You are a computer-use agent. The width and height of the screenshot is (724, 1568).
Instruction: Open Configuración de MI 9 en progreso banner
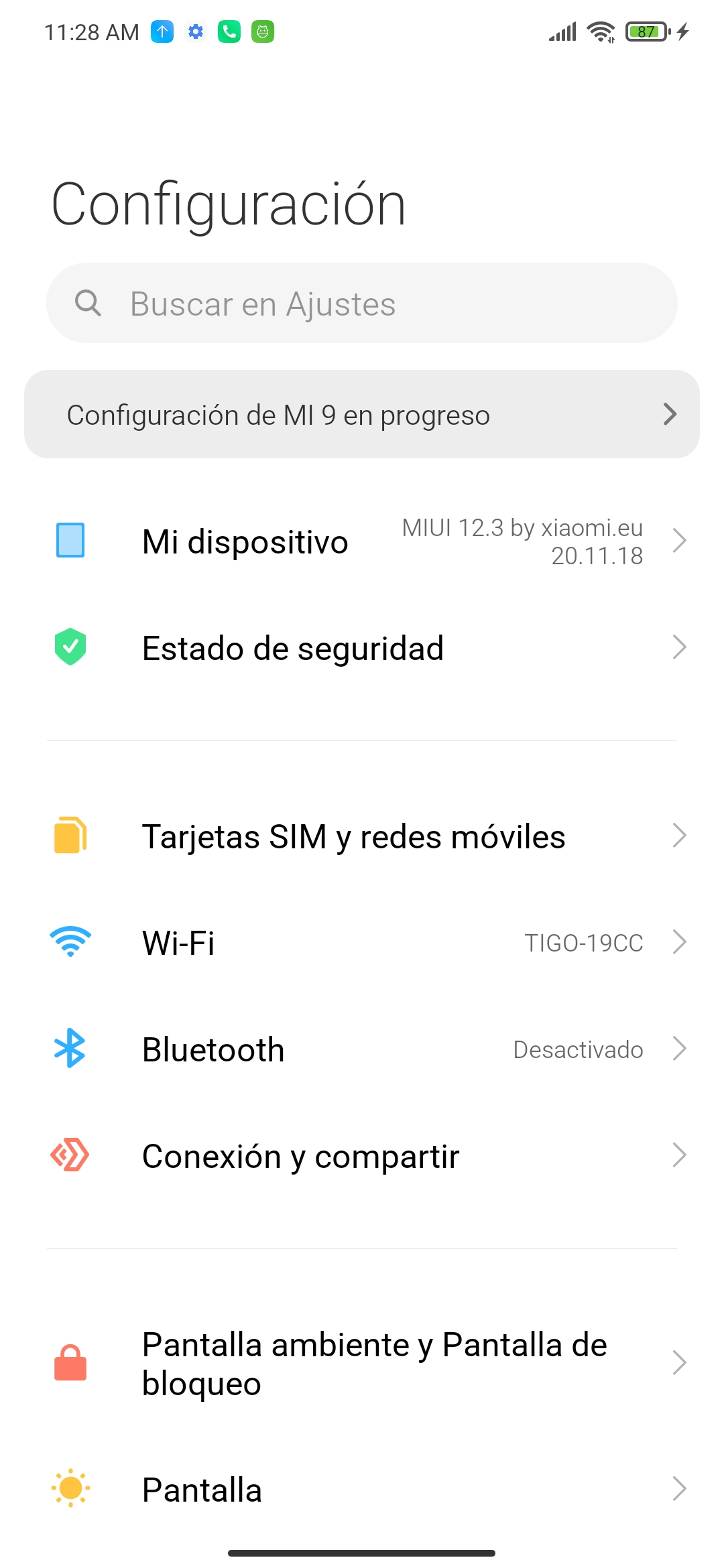362,414
